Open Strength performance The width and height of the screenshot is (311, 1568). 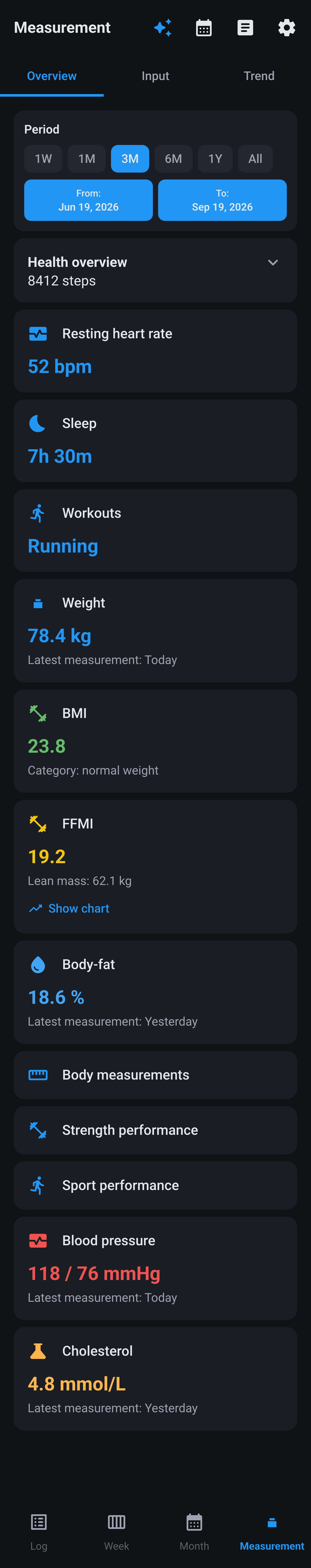155,1130
